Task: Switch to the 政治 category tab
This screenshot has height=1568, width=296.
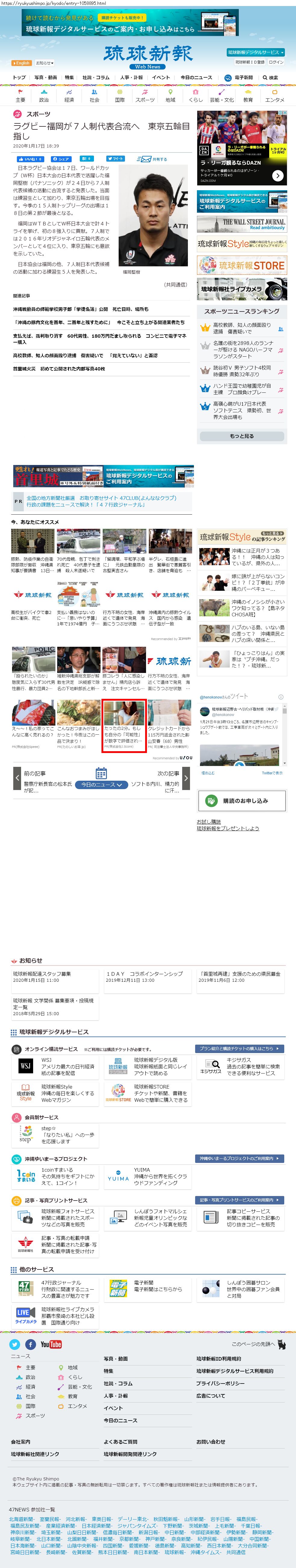Action: [x=44, y=96]
